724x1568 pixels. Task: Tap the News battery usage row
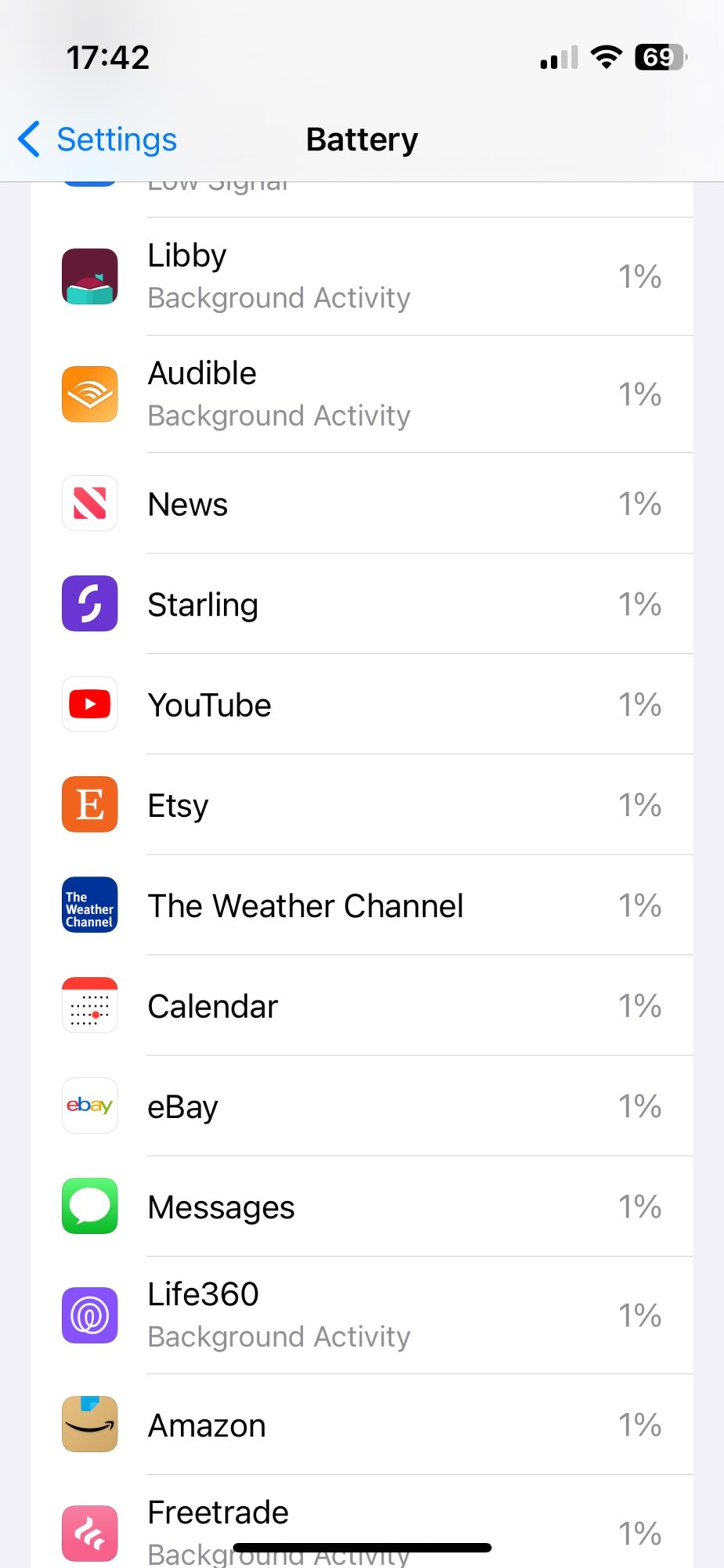tap(362, 504)
